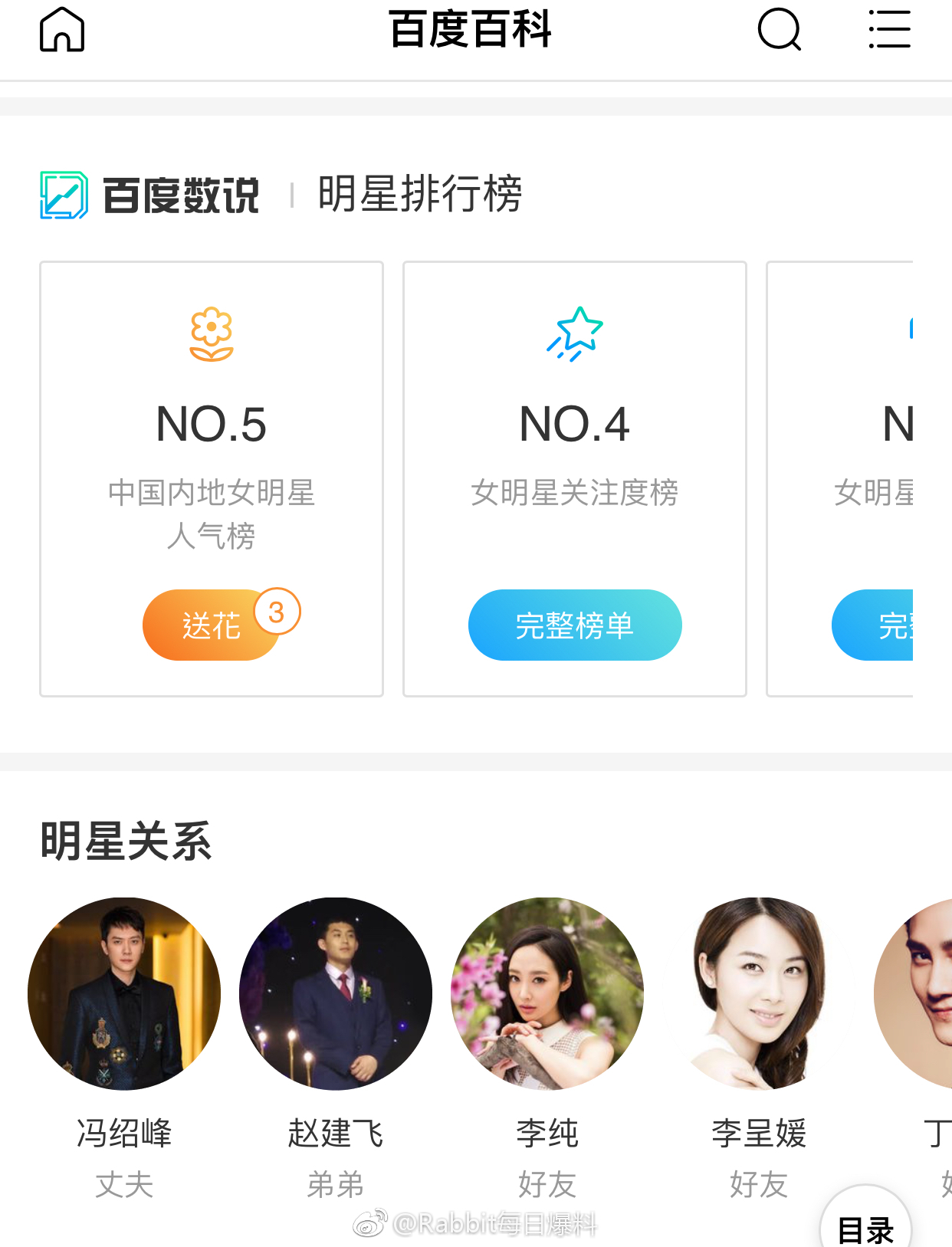Open the NO.5 中国内地女明星人气榜 card
The width and height of the screenshot is (952, 1247).
coord(211,445)
